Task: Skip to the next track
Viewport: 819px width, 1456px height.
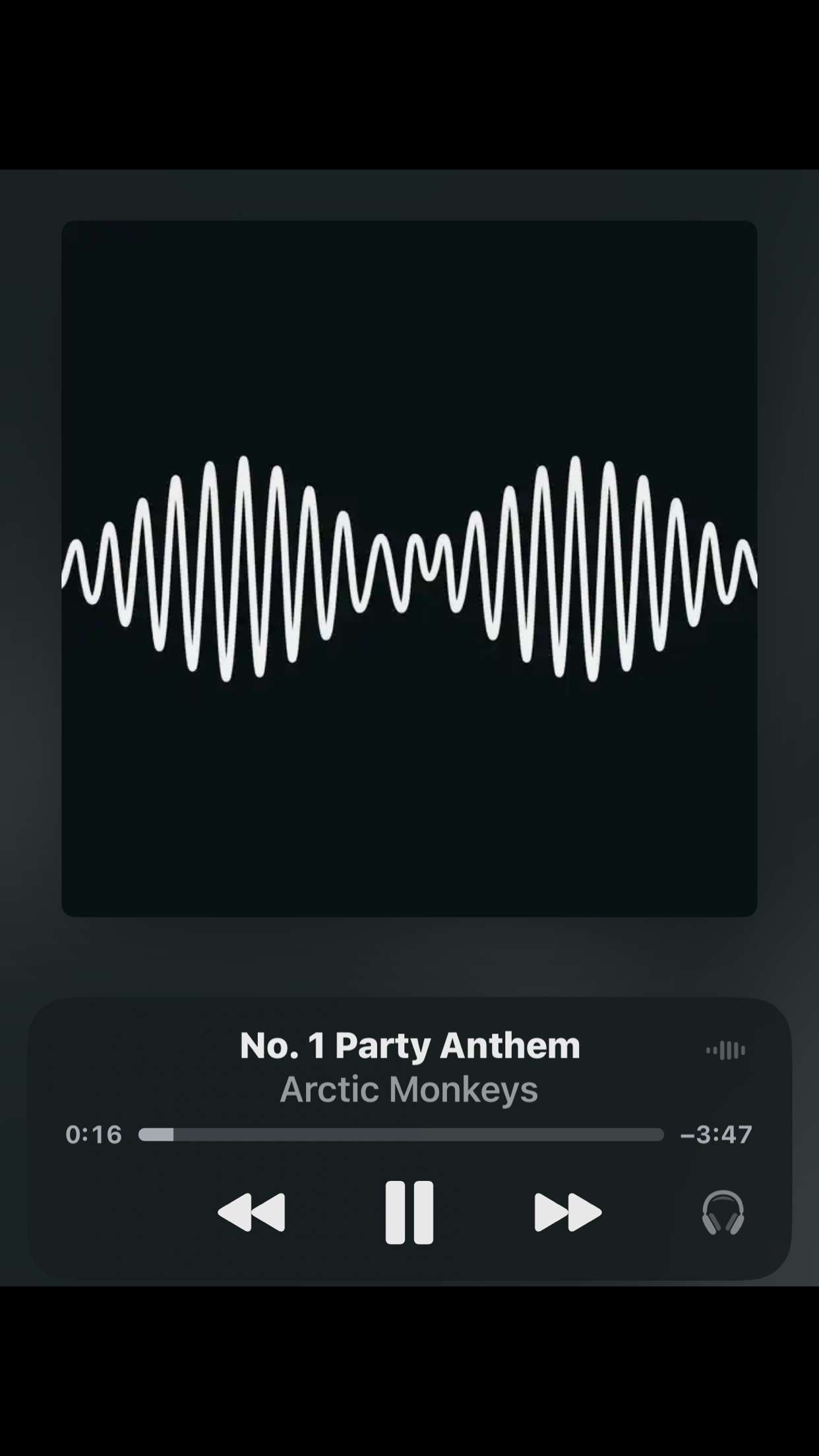Action: (x=567, y=1212)
